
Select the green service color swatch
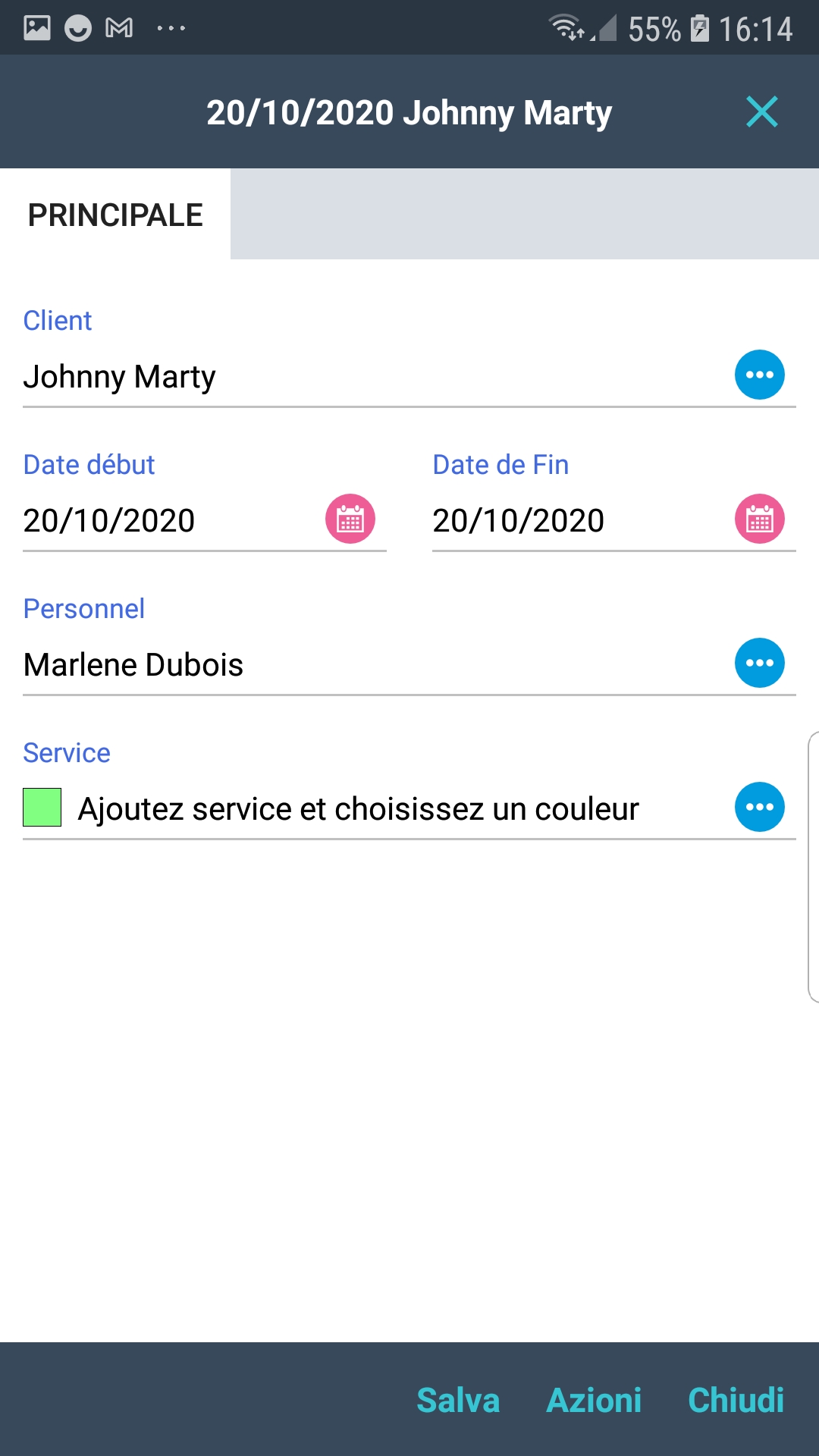[x=42, y=807]
